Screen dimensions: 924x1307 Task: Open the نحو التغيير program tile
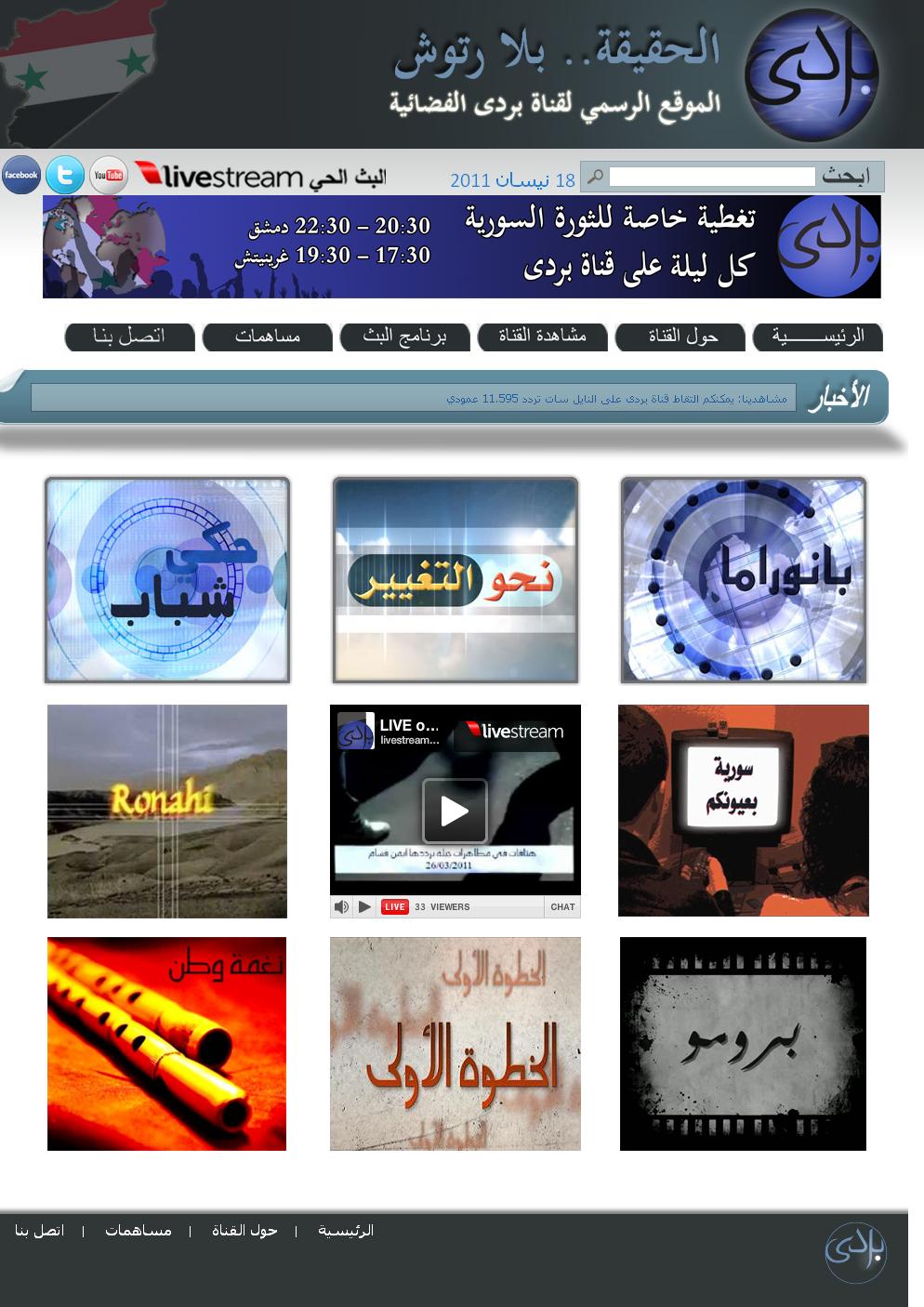455,580
